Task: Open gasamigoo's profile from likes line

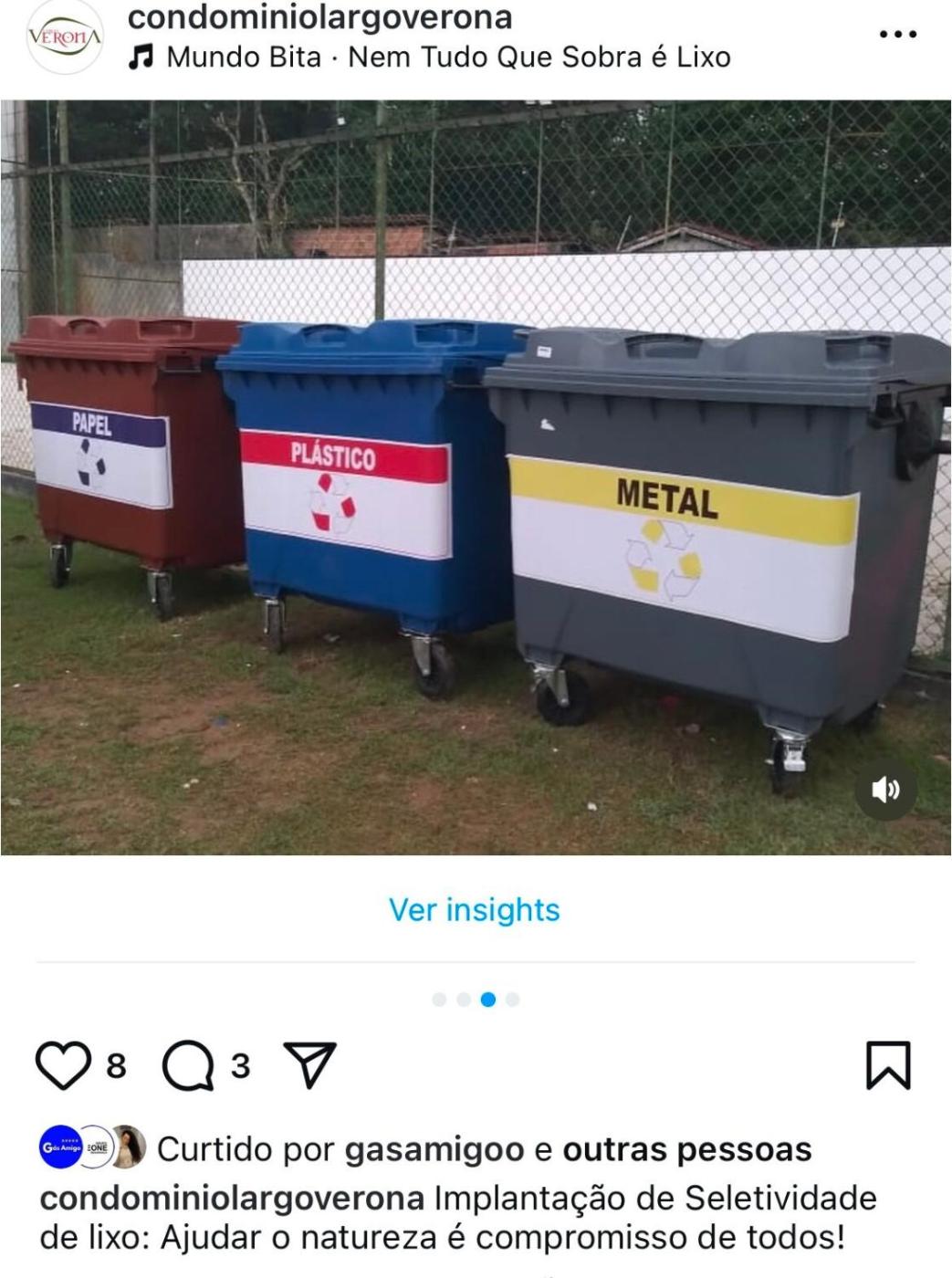Action: 434,1149
